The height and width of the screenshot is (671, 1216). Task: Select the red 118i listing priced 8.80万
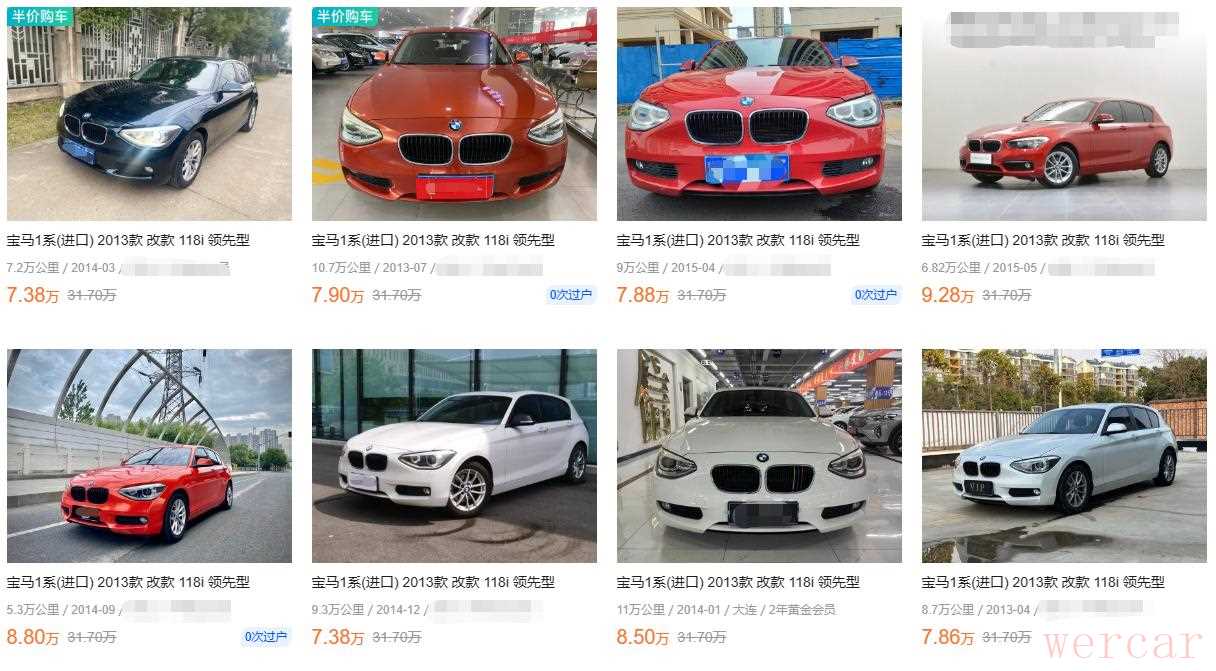pos(149,456)
